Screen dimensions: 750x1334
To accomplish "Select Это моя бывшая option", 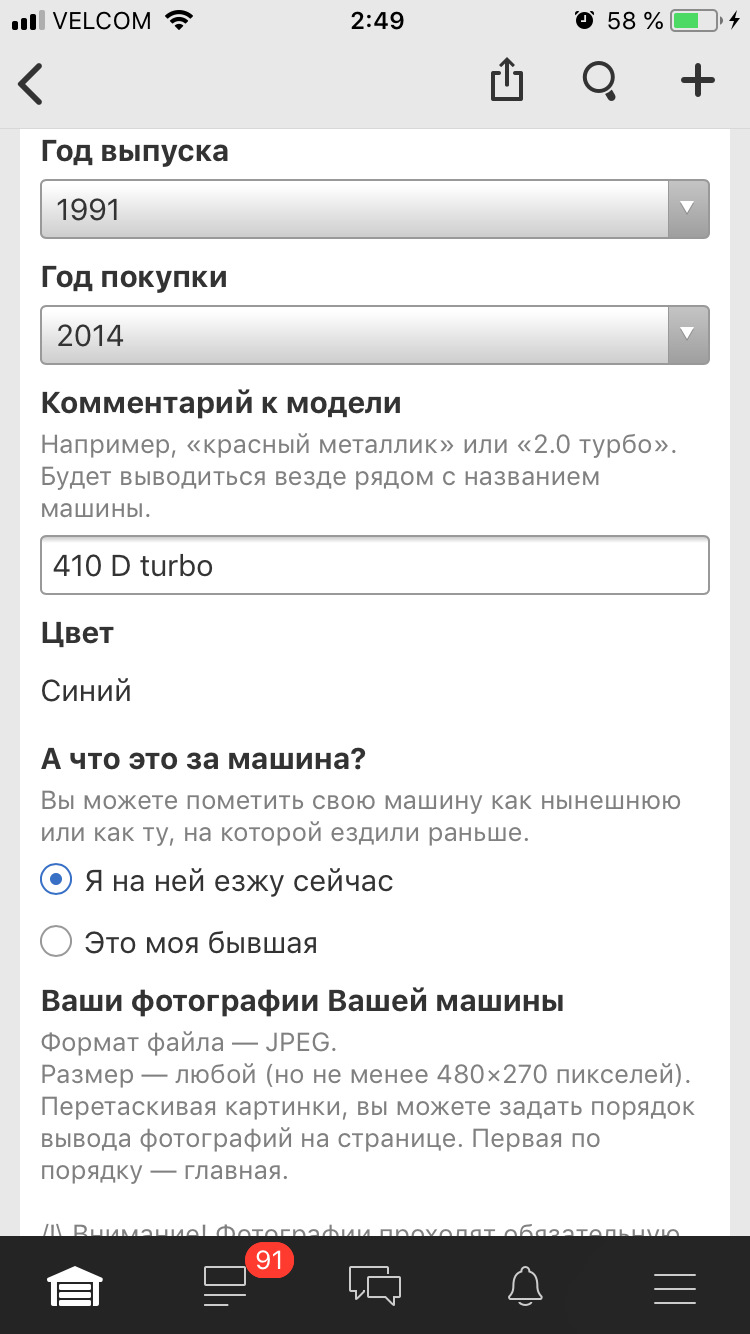I will 56,942.
